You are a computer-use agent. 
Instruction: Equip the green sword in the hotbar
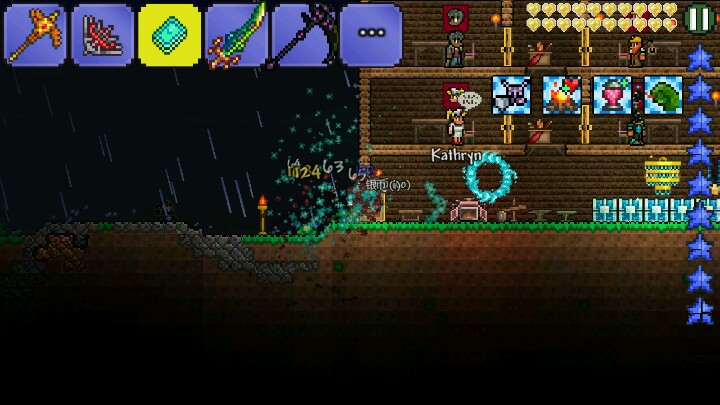click(x=236, y=35)
